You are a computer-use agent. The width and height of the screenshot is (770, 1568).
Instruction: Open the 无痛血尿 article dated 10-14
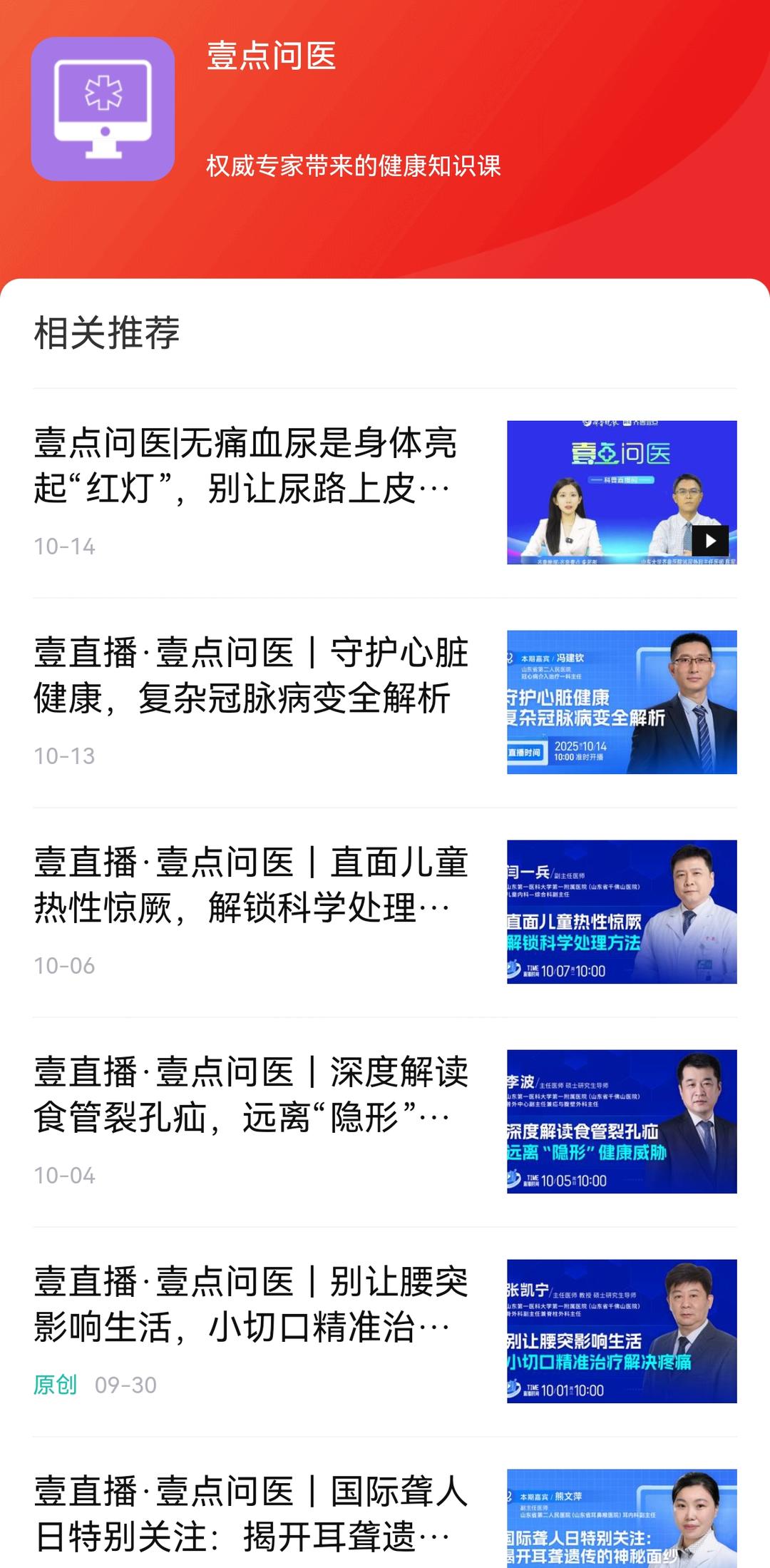(x=246, y=466)
